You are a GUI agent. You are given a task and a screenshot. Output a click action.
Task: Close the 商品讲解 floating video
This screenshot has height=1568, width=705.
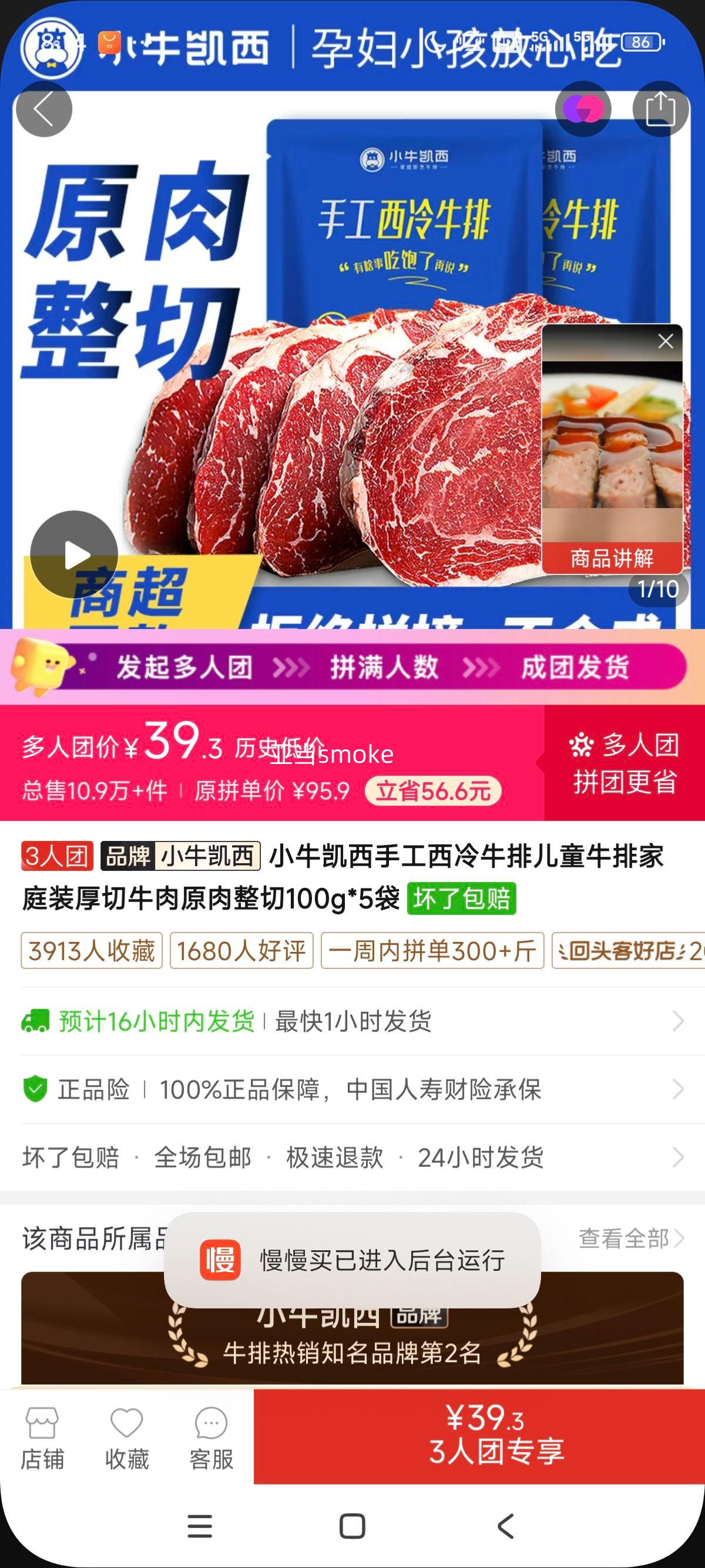pyautogui.click(x=665, y=341)
